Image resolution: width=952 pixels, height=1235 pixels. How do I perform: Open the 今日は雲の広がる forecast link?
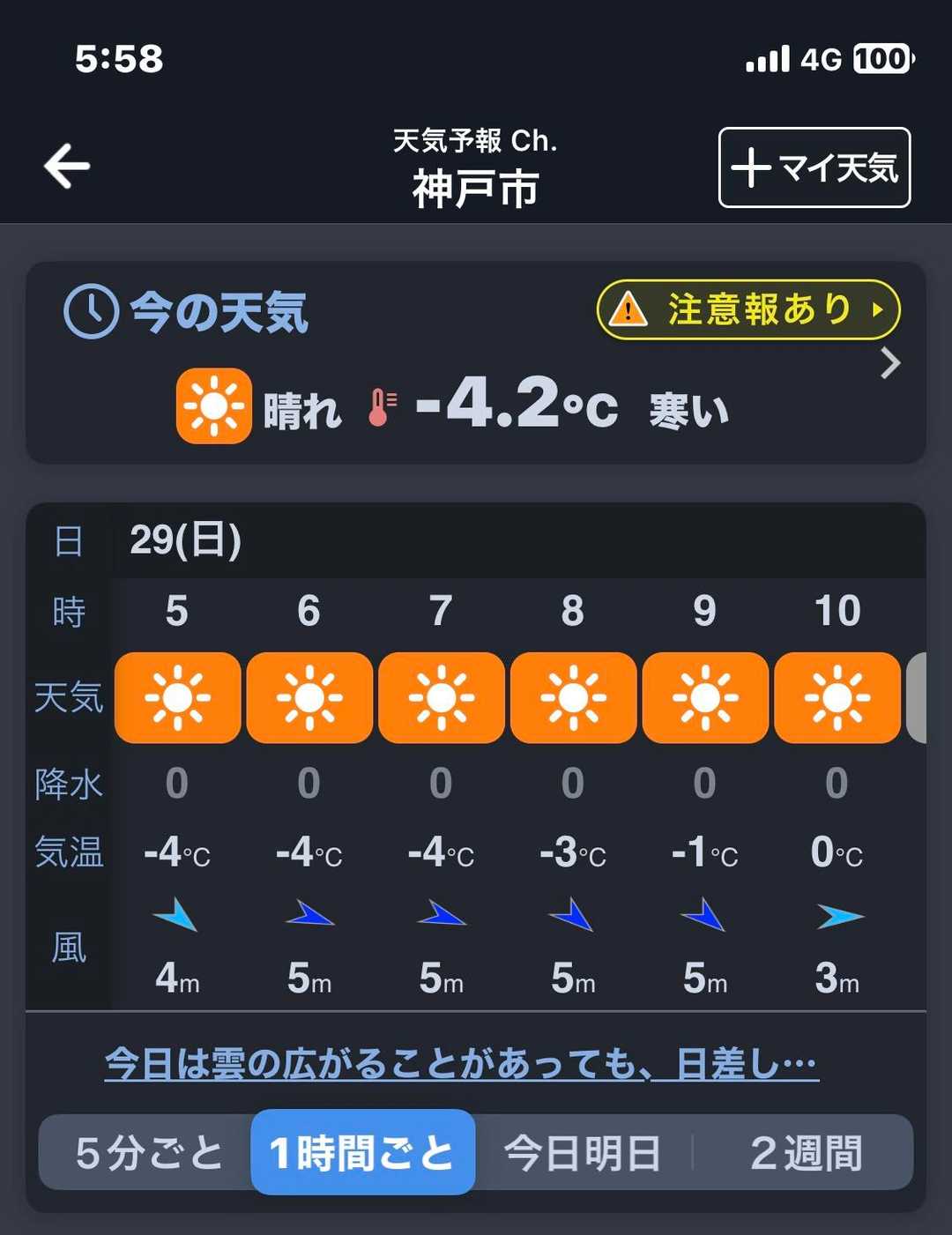461,1064
